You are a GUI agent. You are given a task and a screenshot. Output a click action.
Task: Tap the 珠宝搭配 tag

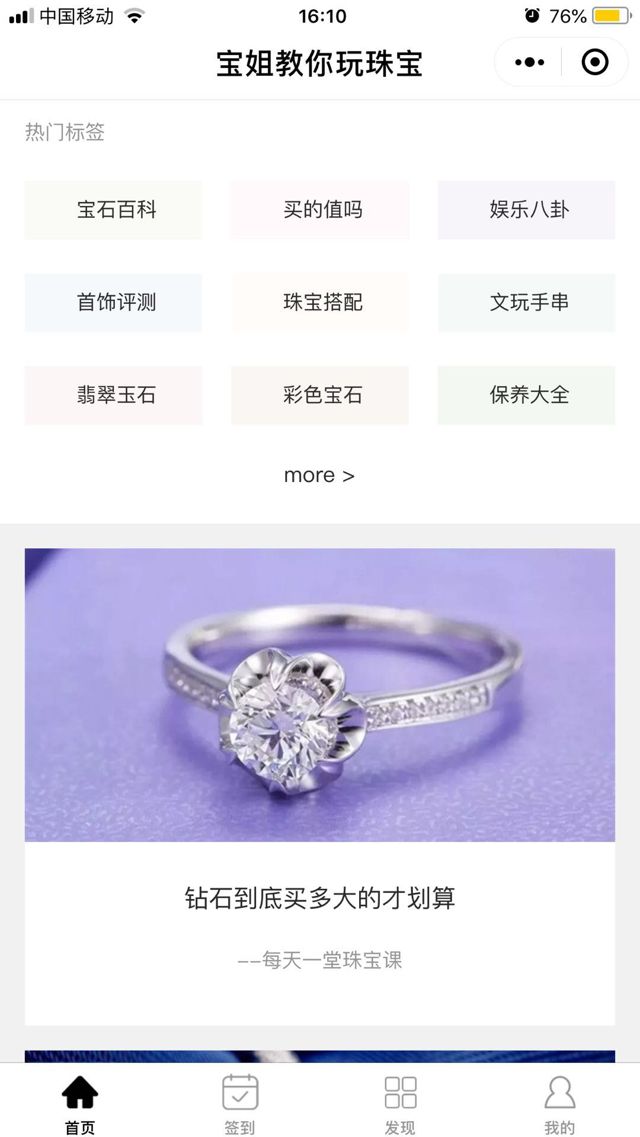(x=320, y=302)
